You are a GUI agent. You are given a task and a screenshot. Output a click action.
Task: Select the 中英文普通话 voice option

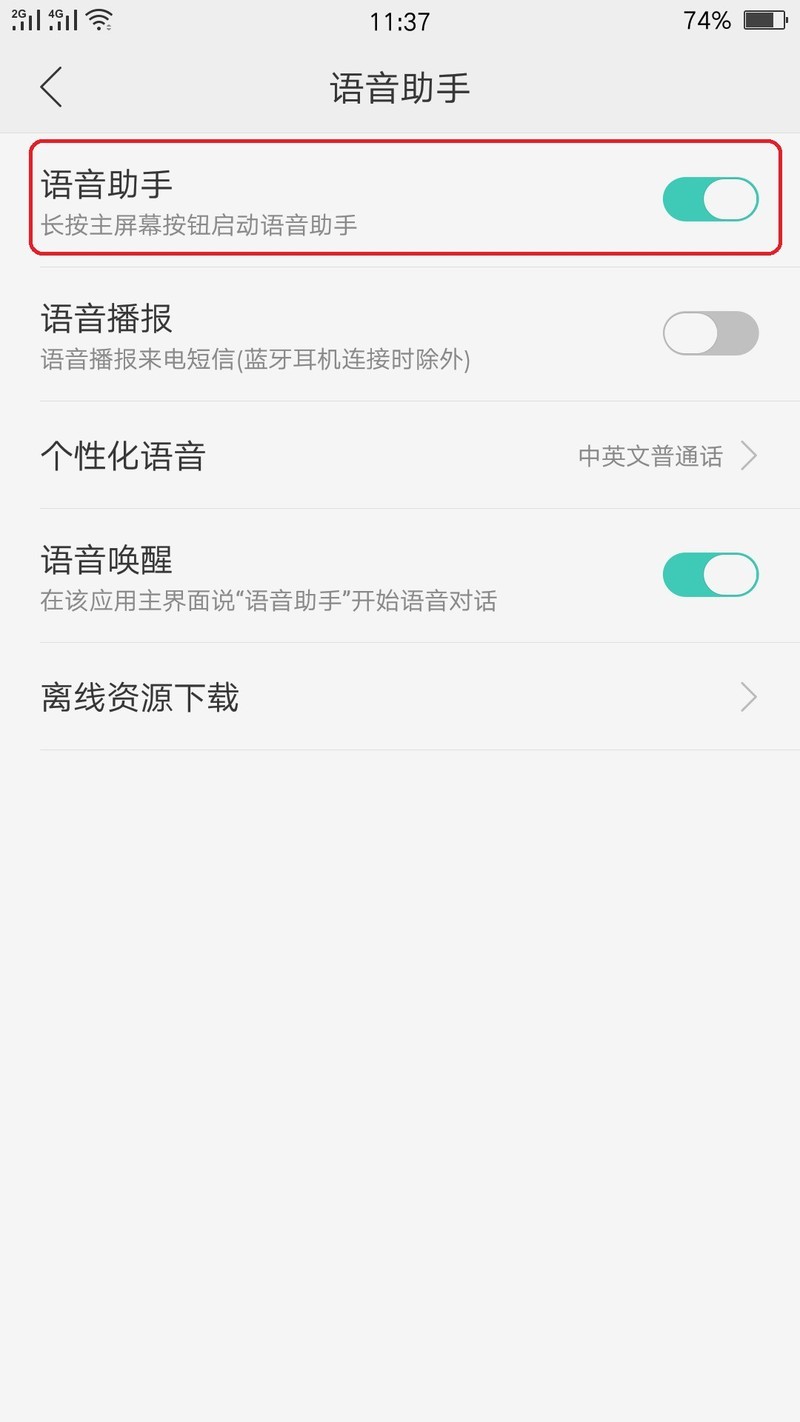point(652,457)
